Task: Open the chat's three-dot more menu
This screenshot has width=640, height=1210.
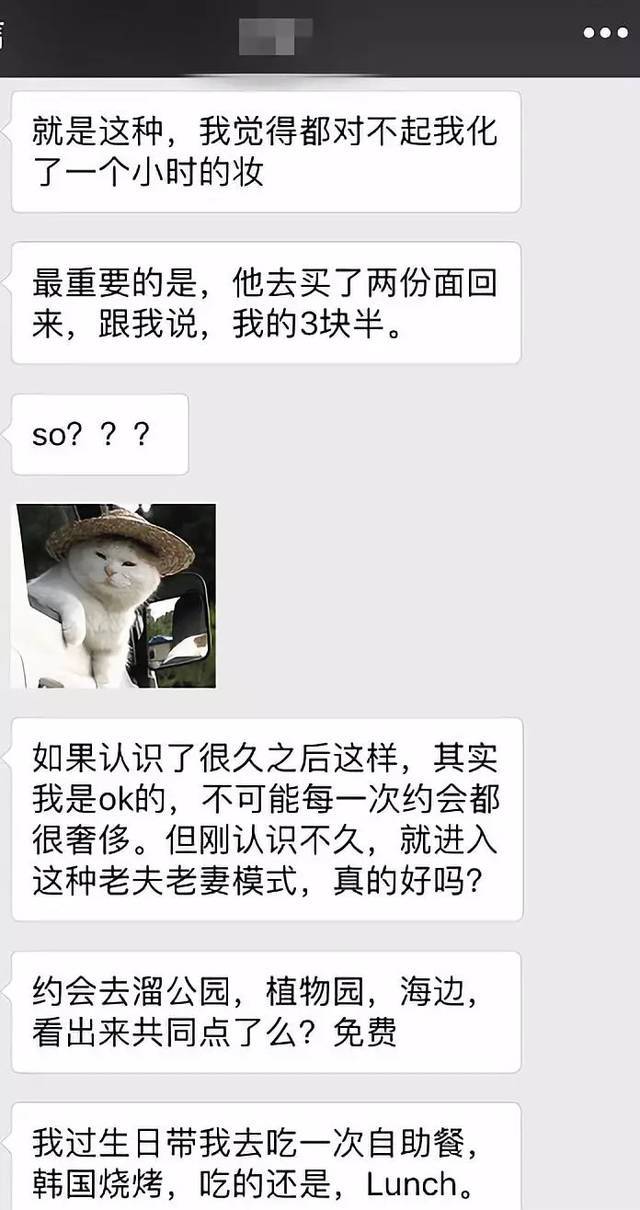Action: 605,33
